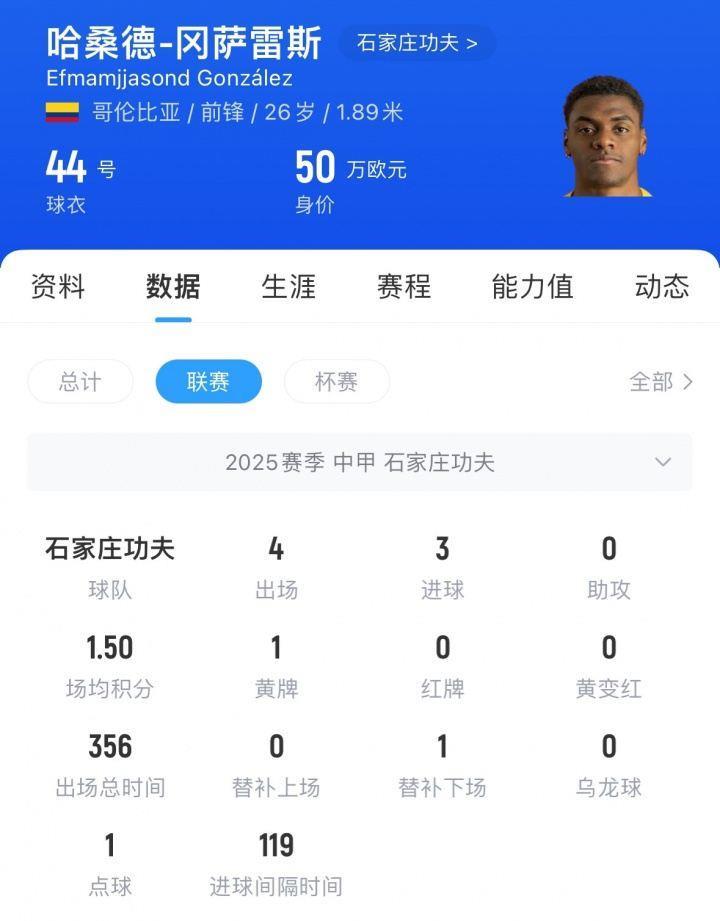720x921 pixels.
Task: Open the 全部 filter dropdown
Action: [x=655, y=381]
